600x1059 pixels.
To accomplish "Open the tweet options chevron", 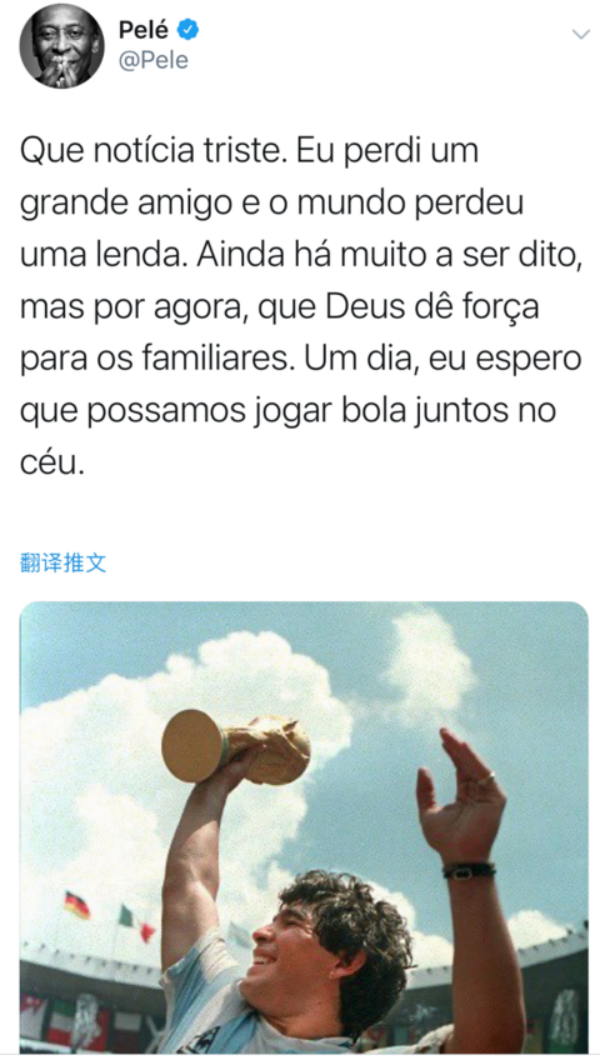I will coord(579,35).
